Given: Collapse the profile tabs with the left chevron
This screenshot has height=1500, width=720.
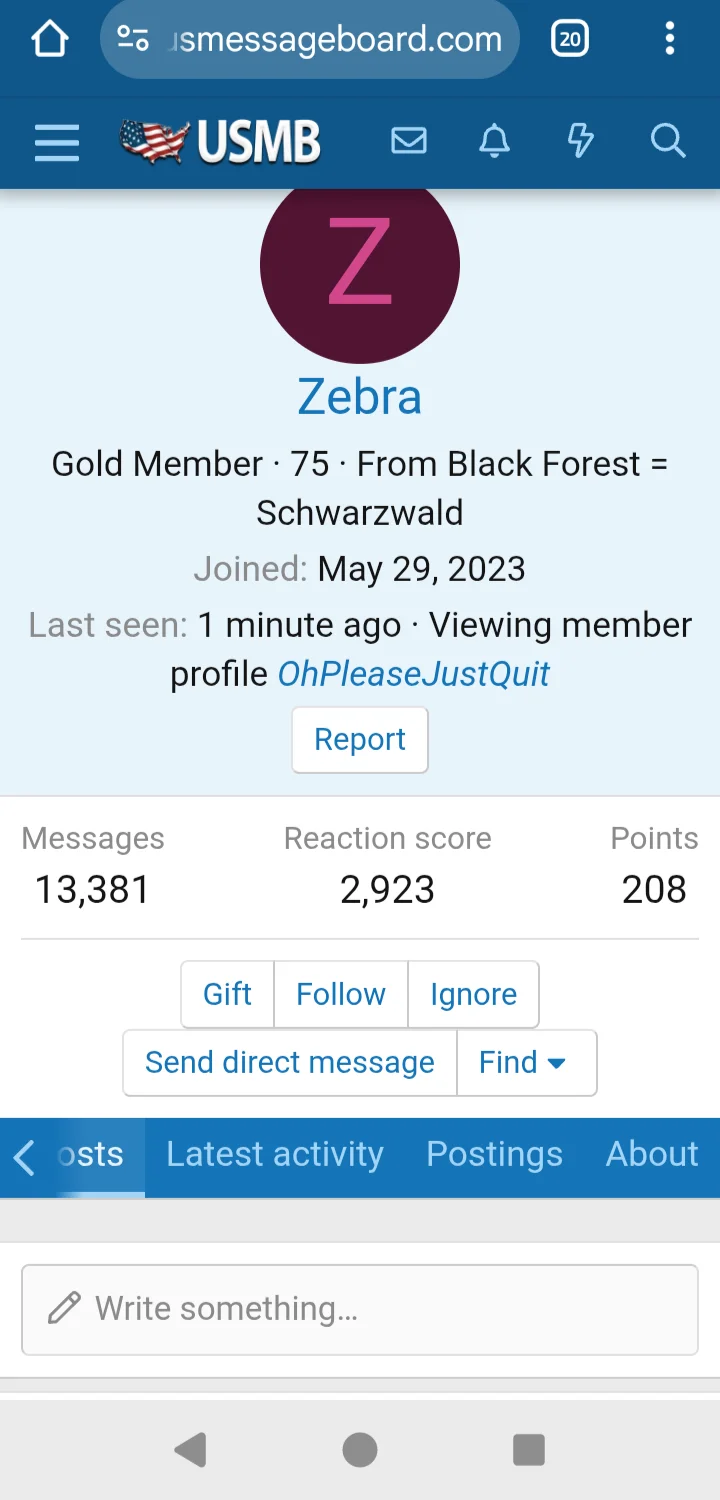Looking at the screenshot, I should (24, 1157).
